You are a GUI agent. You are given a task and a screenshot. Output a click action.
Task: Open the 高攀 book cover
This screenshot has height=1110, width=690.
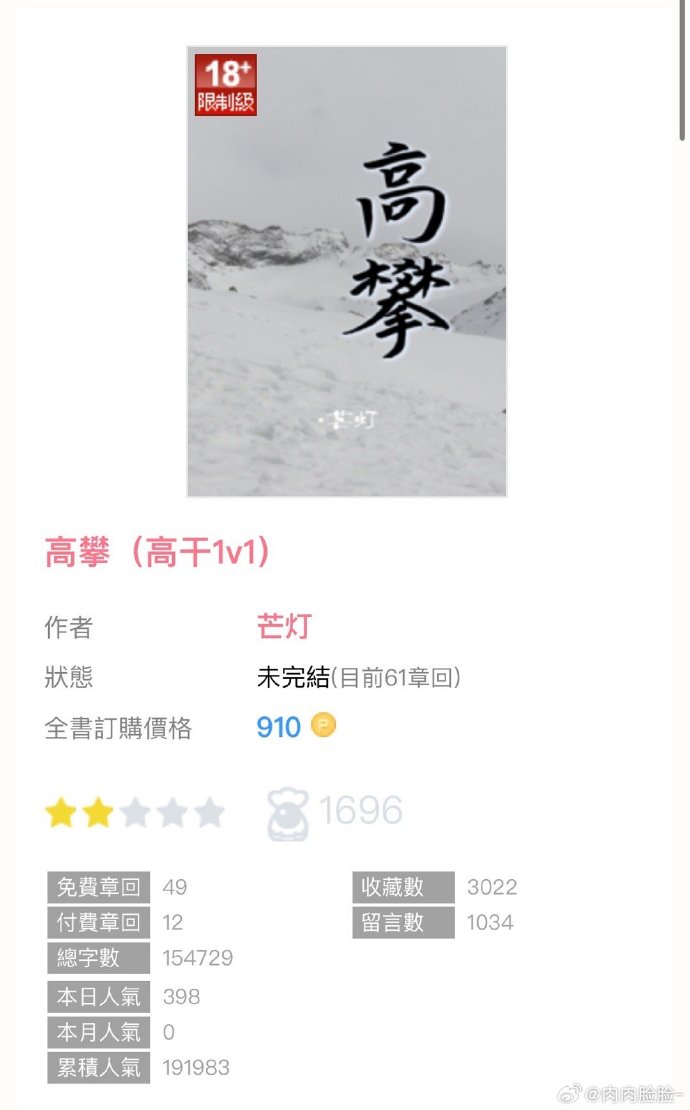(346, 271)
